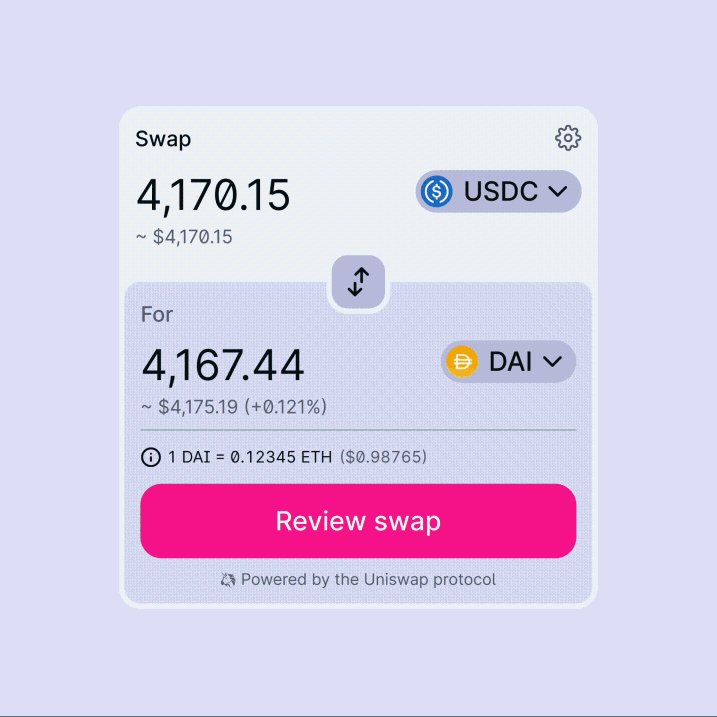
Task: Tap the Review swap button
Action: (358, 521)
